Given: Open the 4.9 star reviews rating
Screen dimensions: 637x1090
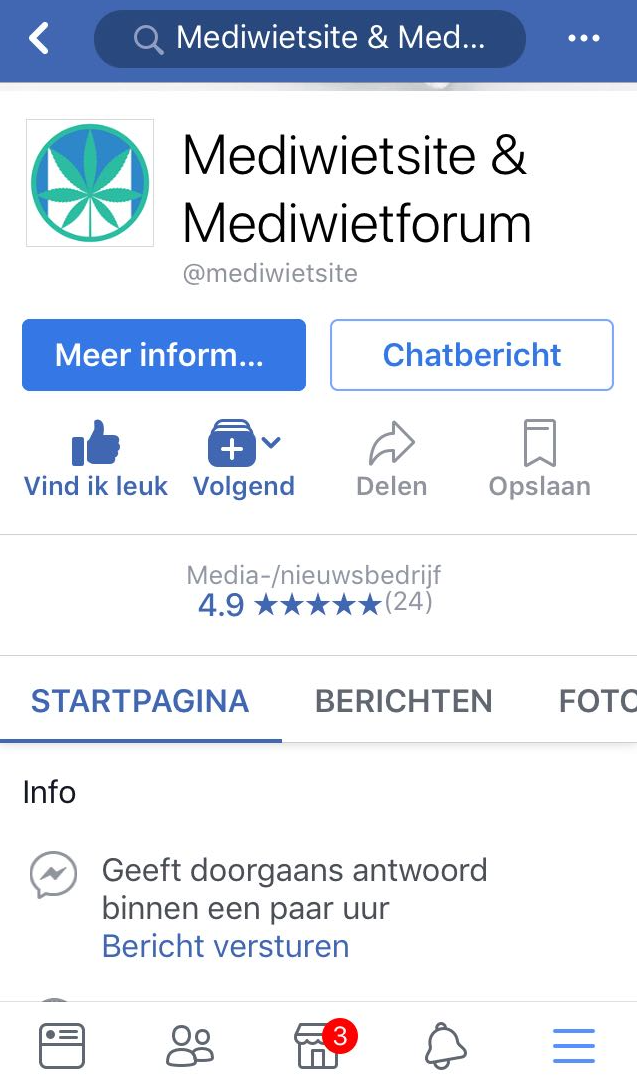Looking at the screenshot, I should (315, 603).
